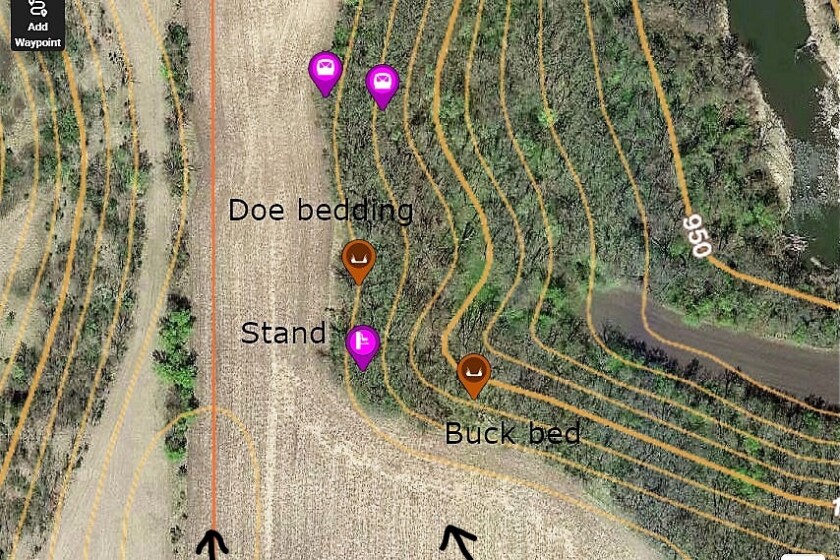Select the brown Doe bedding waypoint pin
This screenshot has width=840, height=560.
pyautogui.click(x=359, y=259)
